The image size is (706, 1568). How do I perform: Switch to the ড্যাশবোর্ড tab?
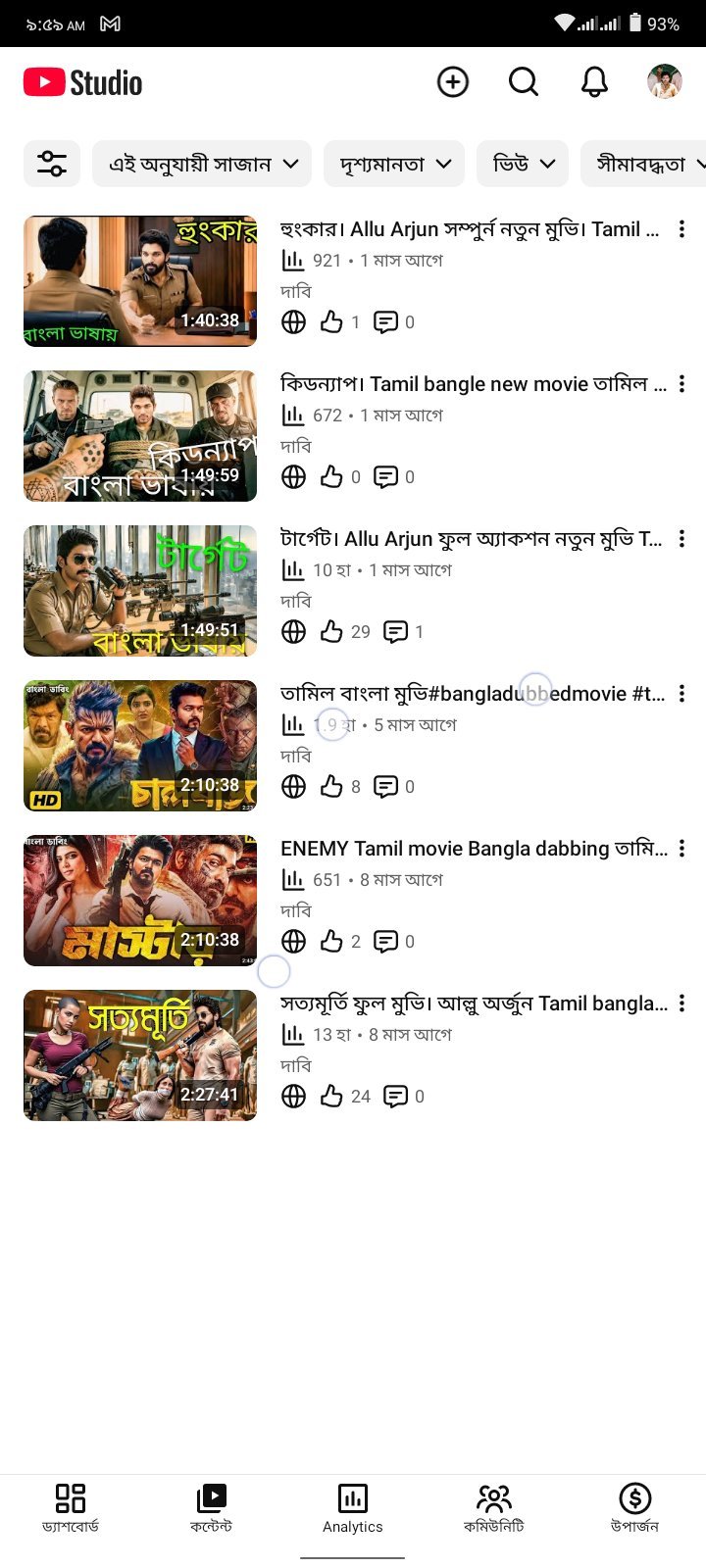[71, 1508]
